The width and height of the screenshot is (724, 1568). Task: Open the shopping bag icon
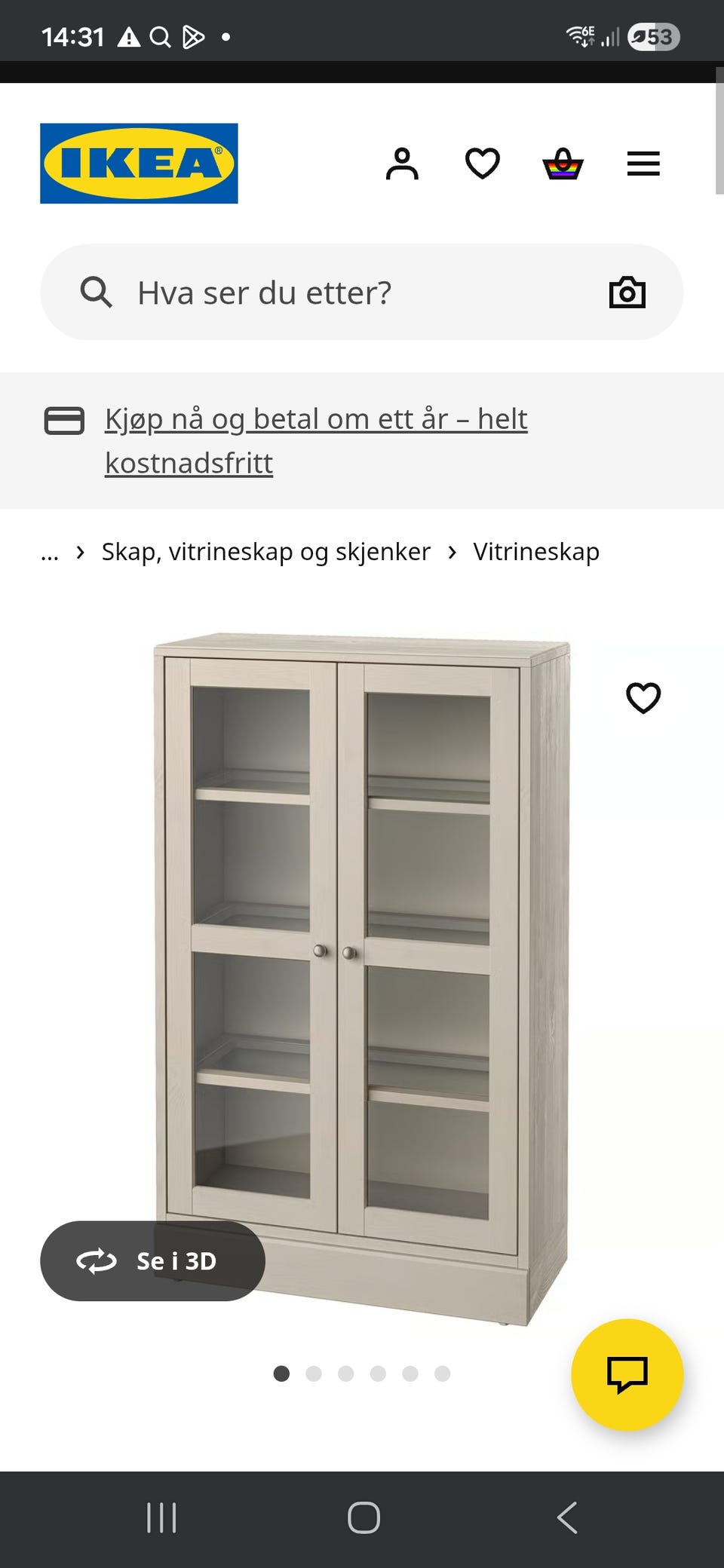(x=562, y=163)
